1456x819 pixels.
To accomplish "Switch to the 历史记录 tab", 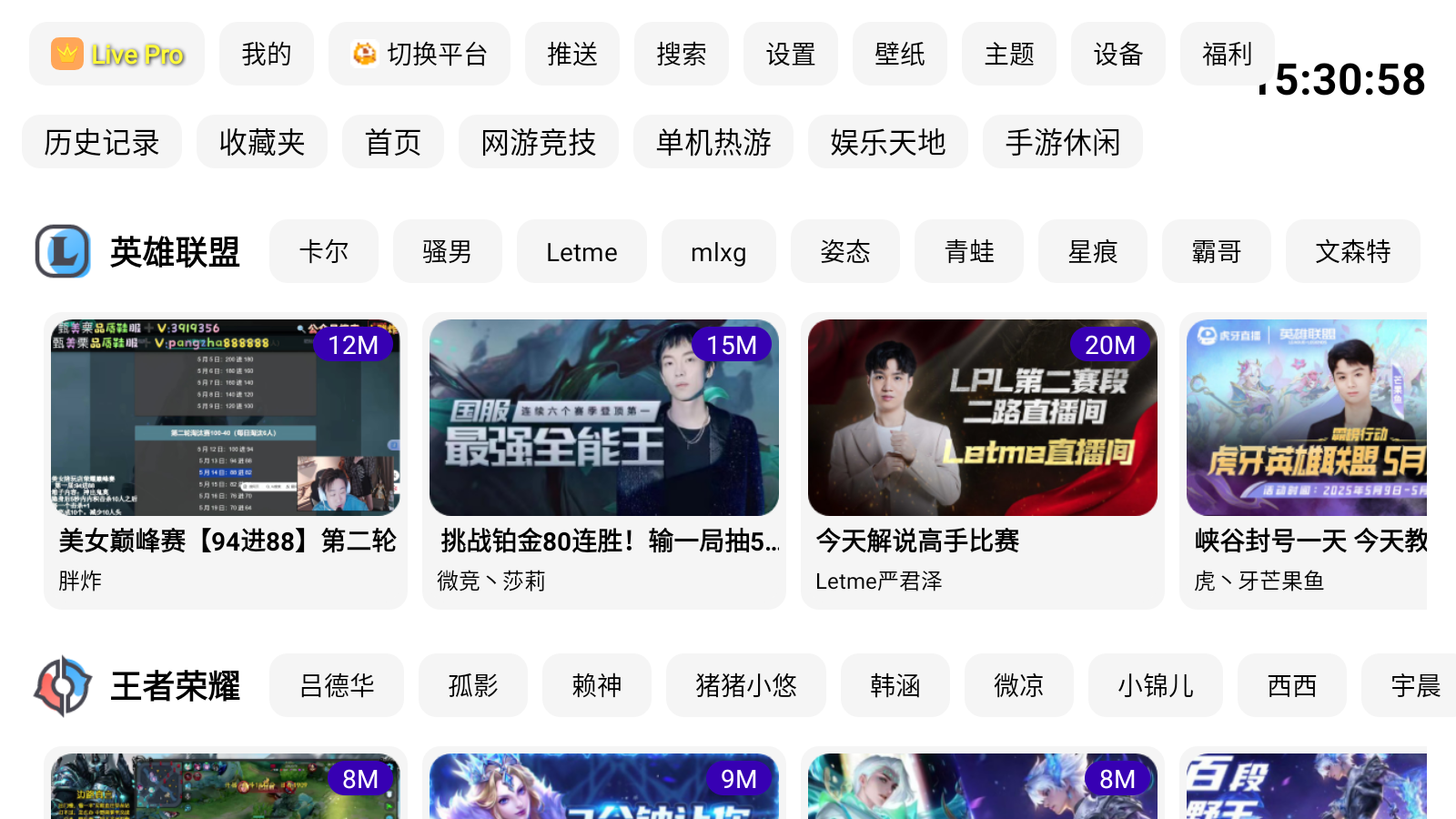I will pos(102,142).
